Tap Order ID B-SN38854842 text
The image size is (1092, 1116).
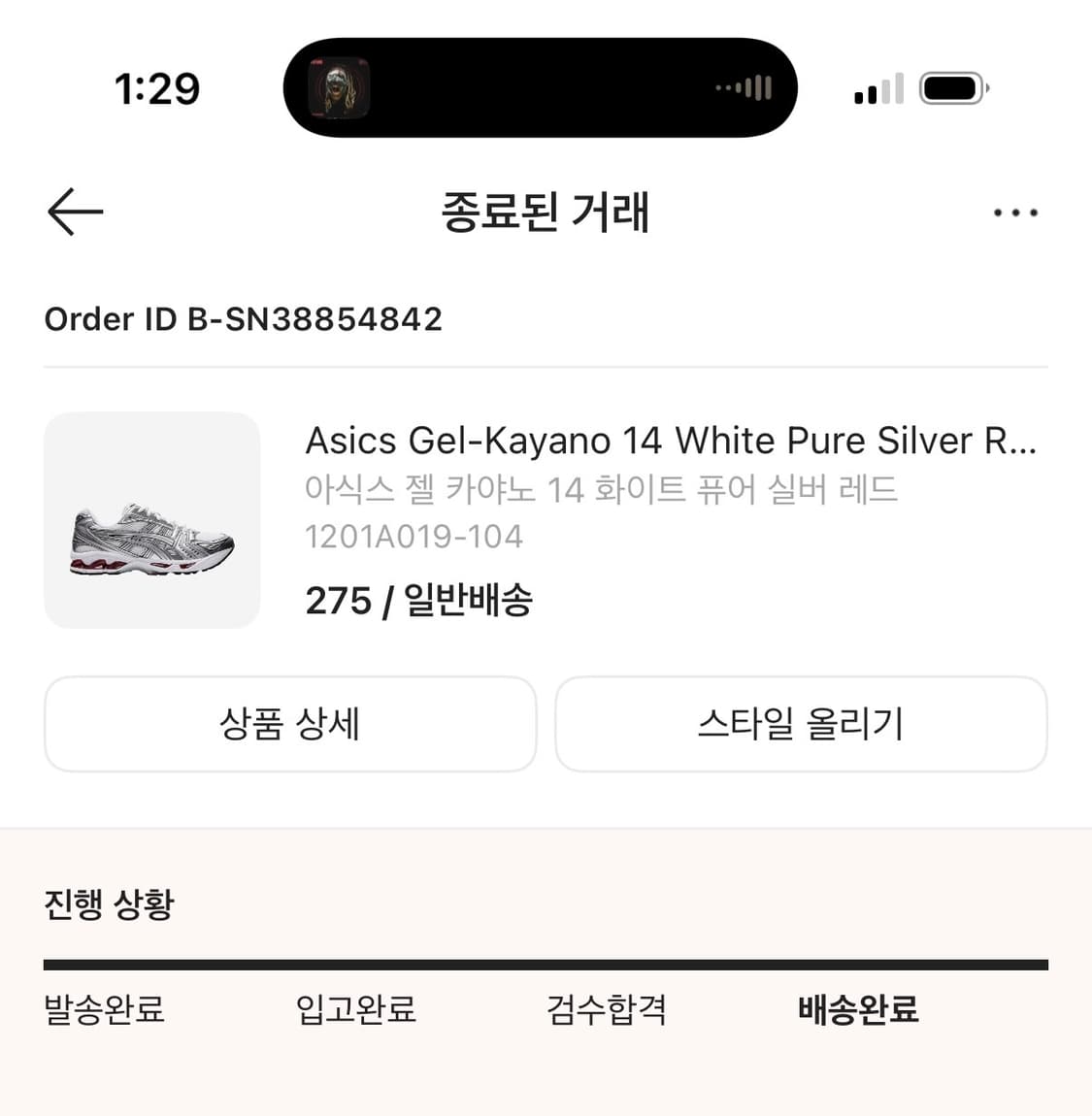(x=243, y=318)
